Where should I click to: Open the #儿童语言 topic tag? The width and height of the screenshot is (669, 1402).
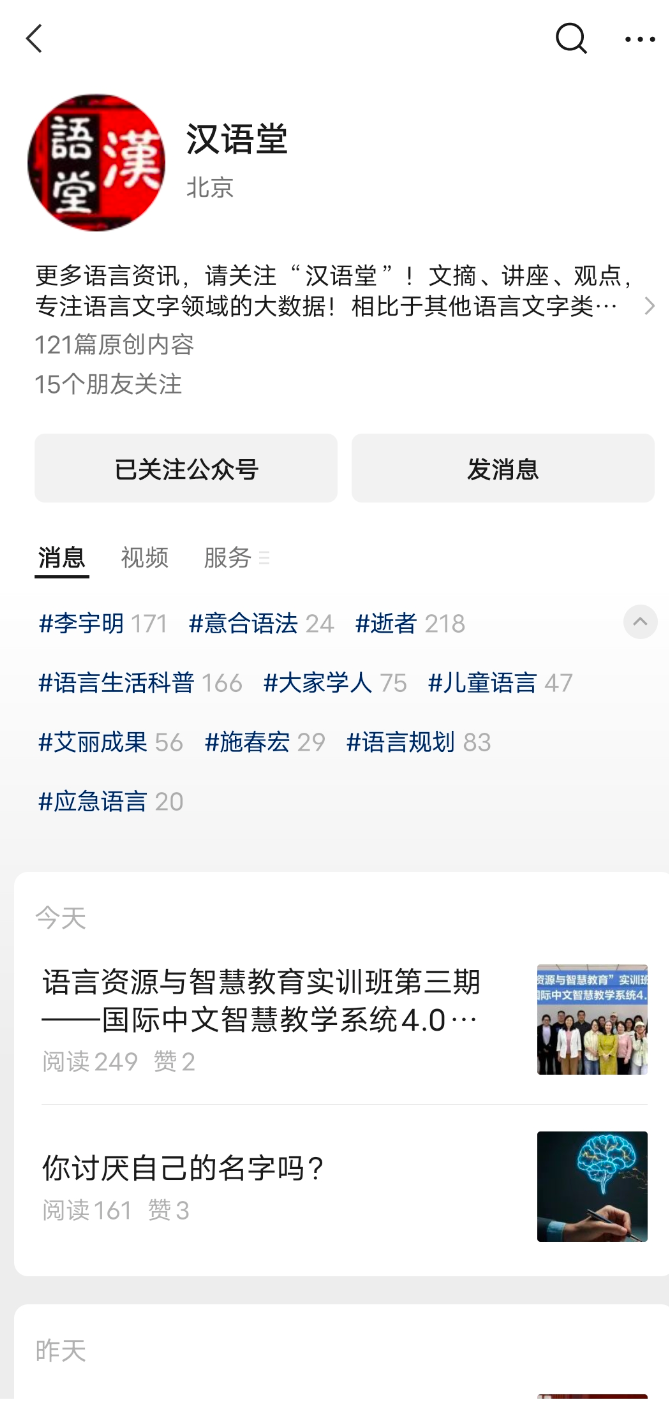click(500, 683)
